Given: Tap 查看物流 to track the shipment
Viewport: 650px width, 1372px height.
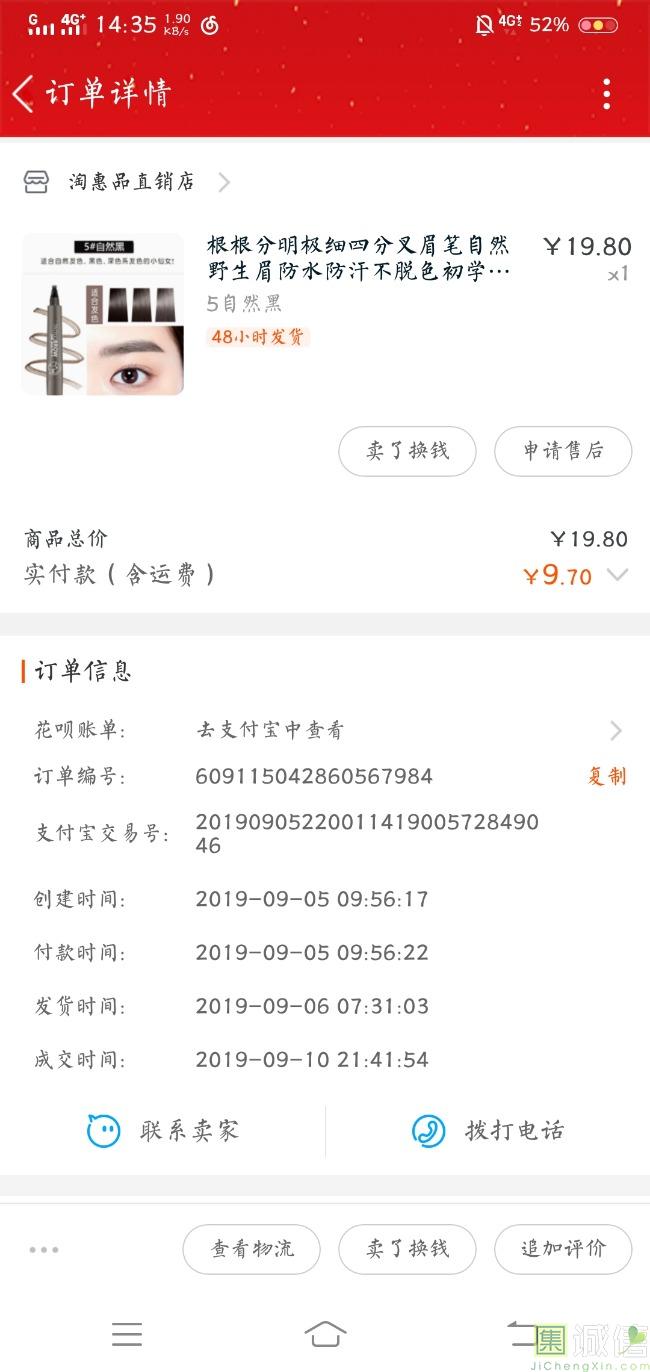Looking at the screenshot, I should pos(251,1249).
